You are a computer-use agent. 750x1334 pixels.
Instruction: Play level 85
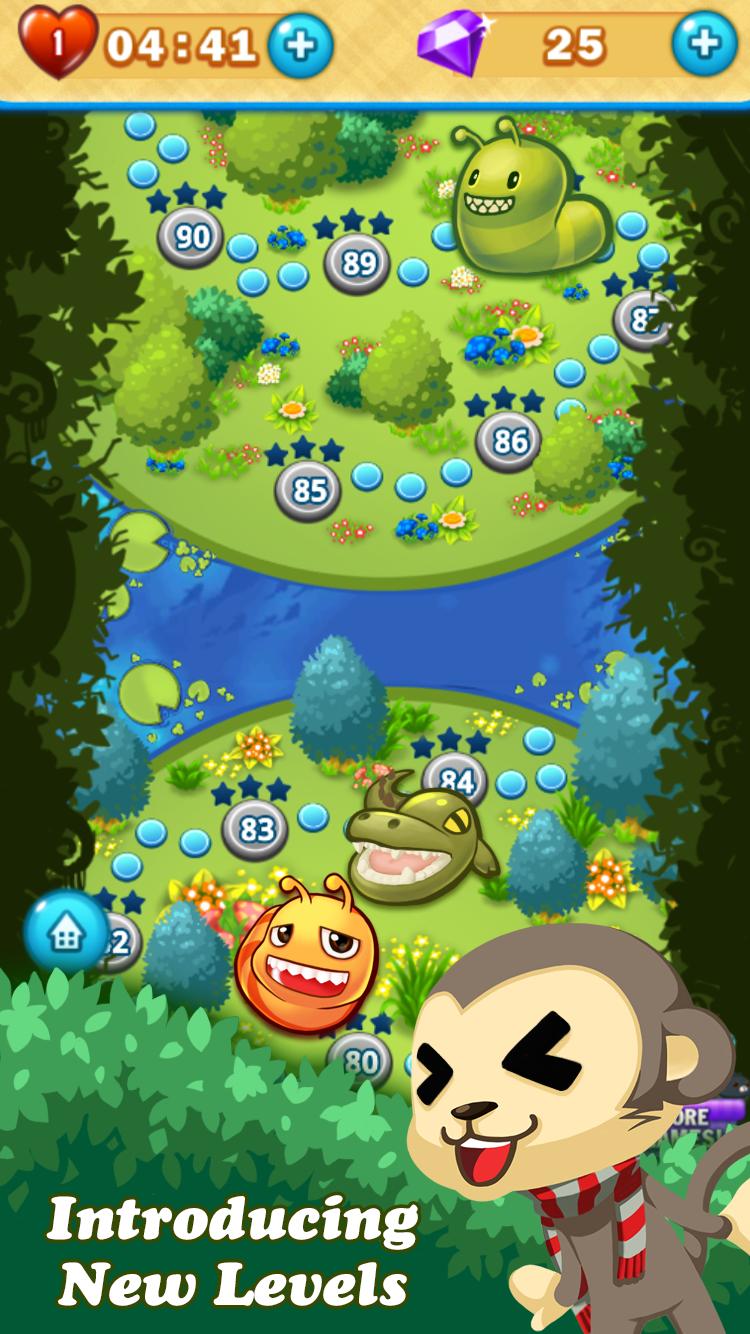(x=308, y=491)
